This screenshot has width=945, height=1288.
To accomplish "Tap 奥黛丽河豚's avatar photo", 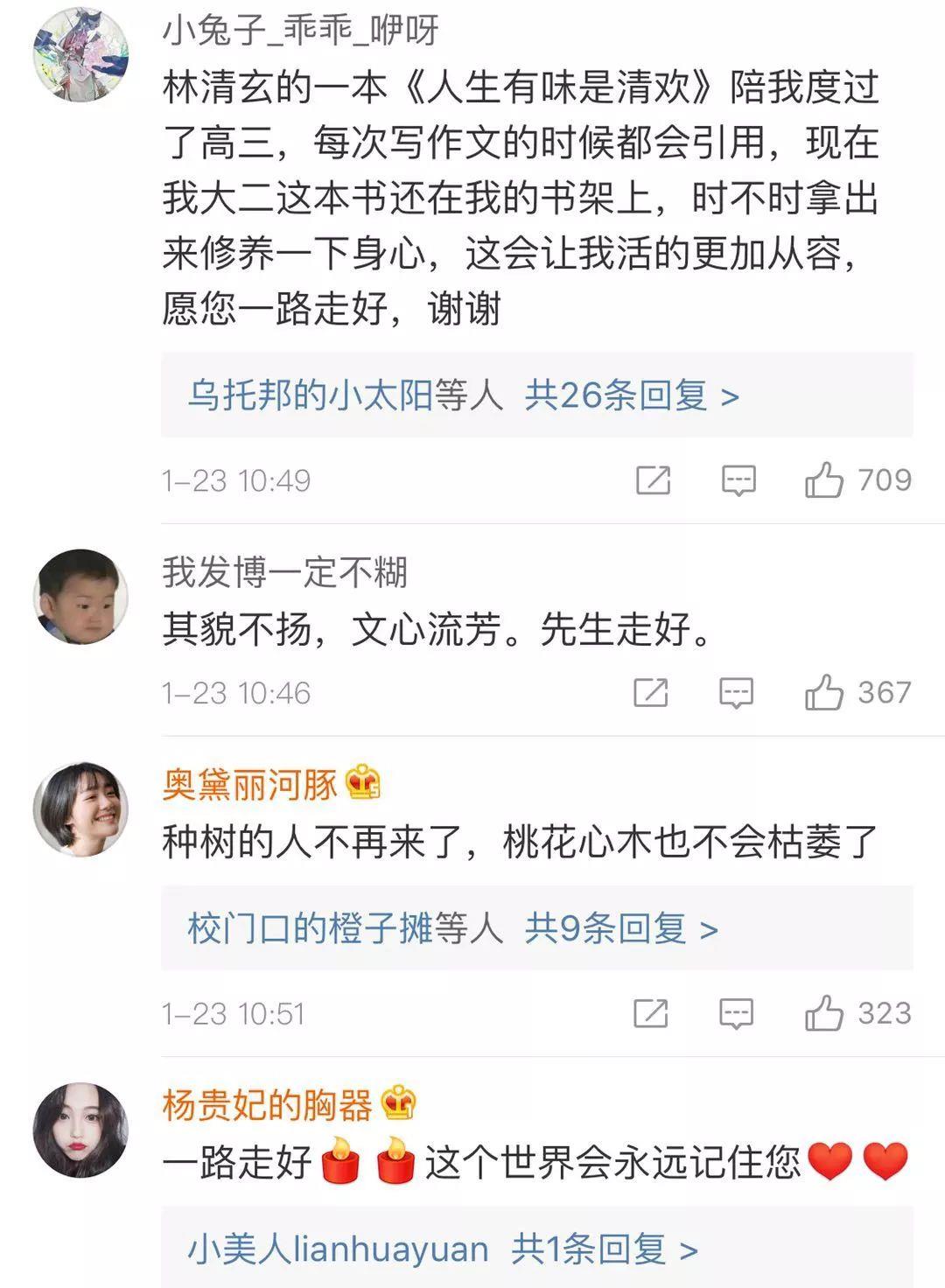I will pyautogui.click(x=80, y=808).
